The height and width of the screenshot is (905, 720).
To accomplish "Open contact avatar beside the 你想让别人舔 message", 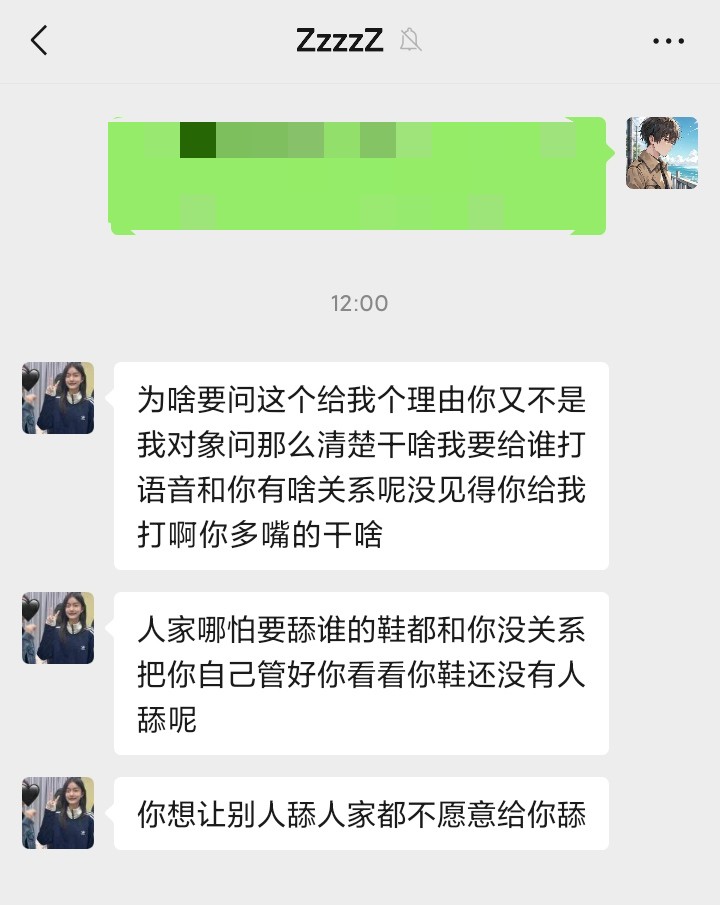I will coord(58,813).
